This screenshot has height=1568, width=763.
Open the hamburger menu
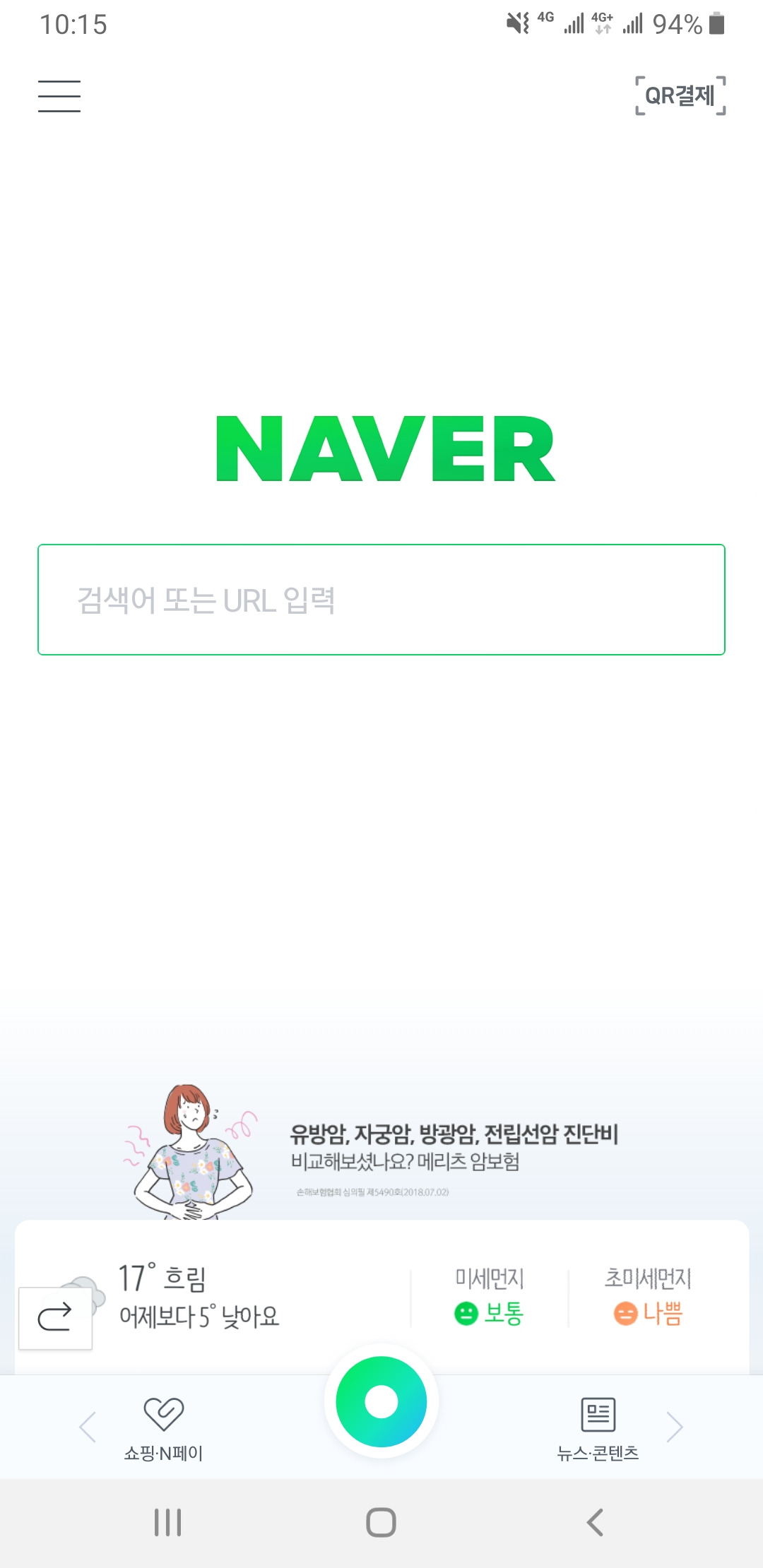click(x=59, y=96)
